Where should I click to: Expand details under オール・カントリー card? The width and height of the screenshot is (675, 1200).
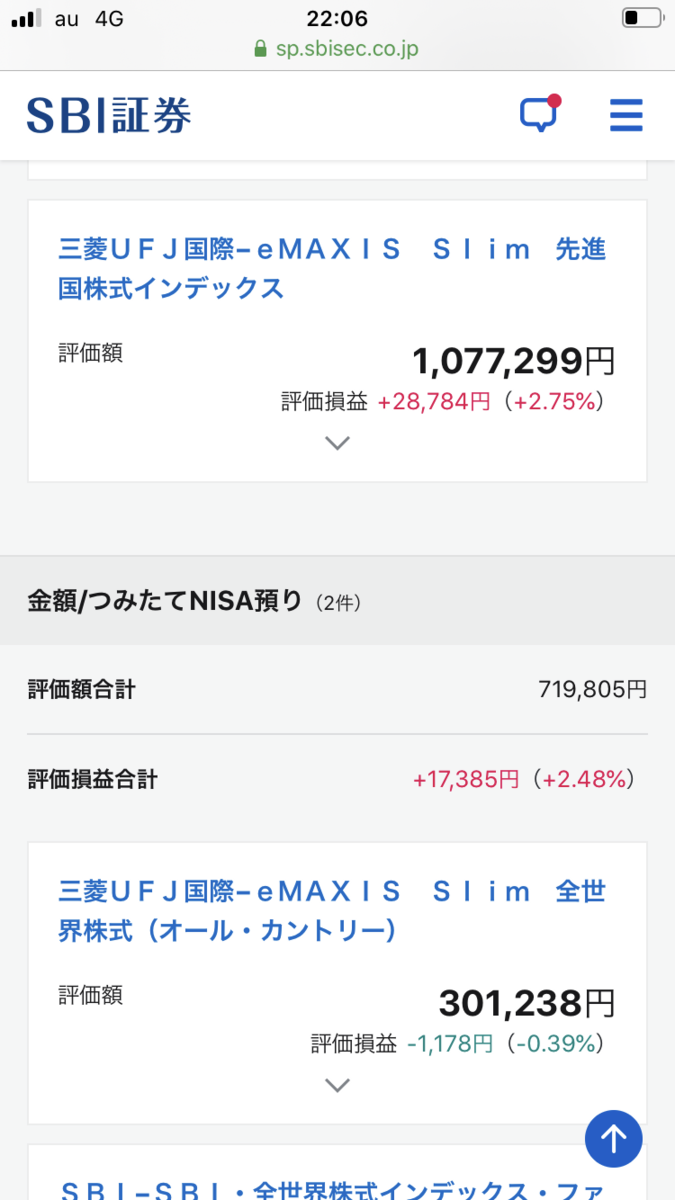pyautogui.click(x=338, y=1085)
